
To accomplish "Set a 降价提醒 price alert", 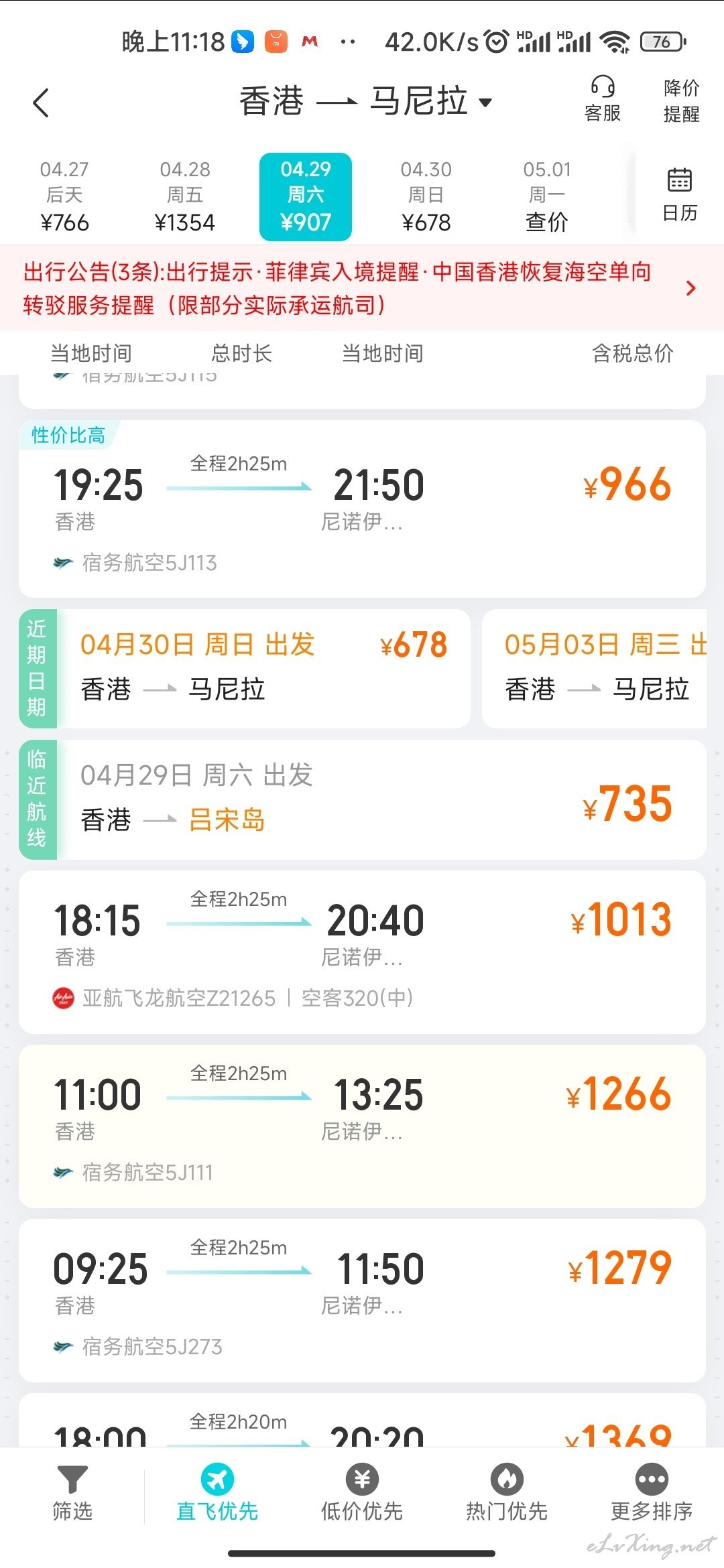I will point(682,101).
